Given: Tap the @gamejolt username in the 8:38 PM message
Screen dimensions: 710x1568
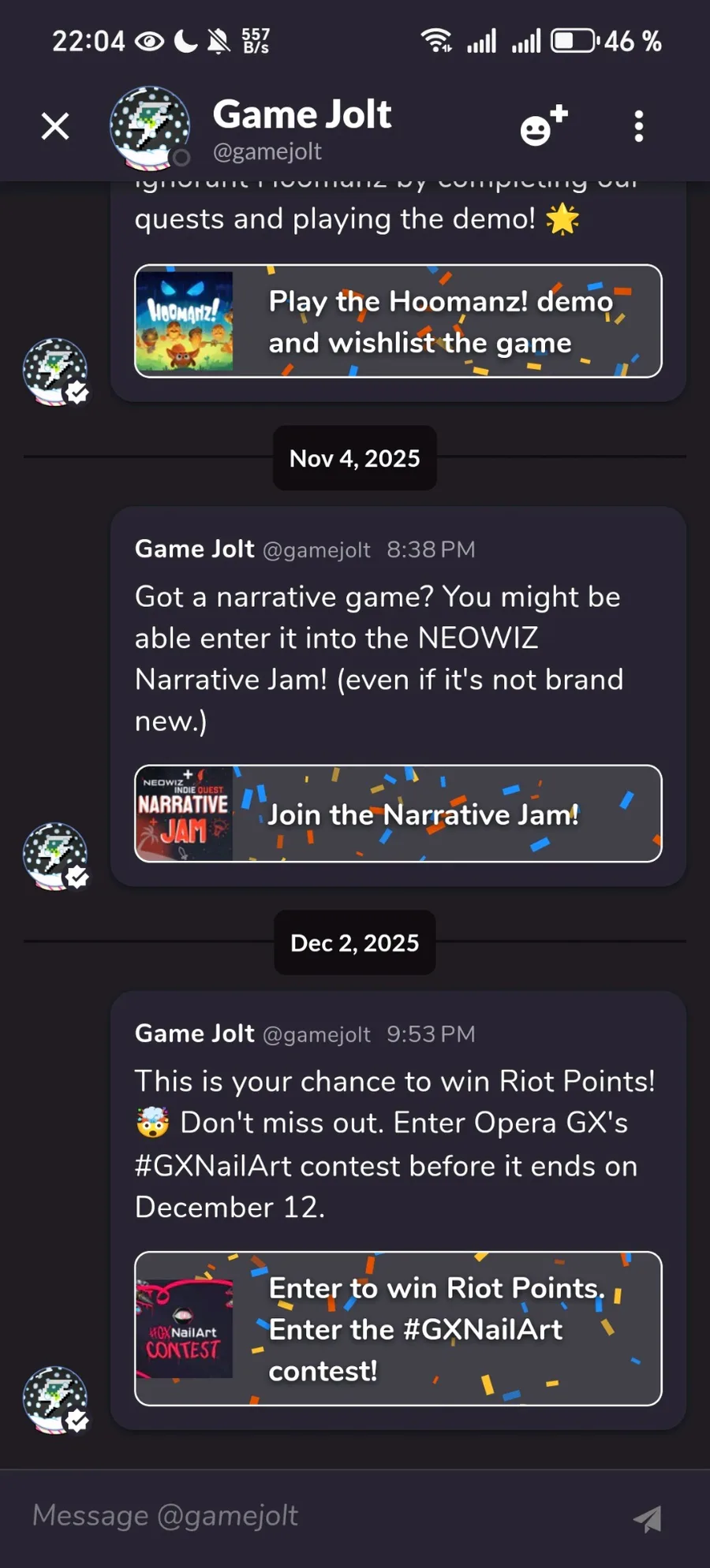Looking at the screenshot, I should pyautogui.click(x=316, y=549).
